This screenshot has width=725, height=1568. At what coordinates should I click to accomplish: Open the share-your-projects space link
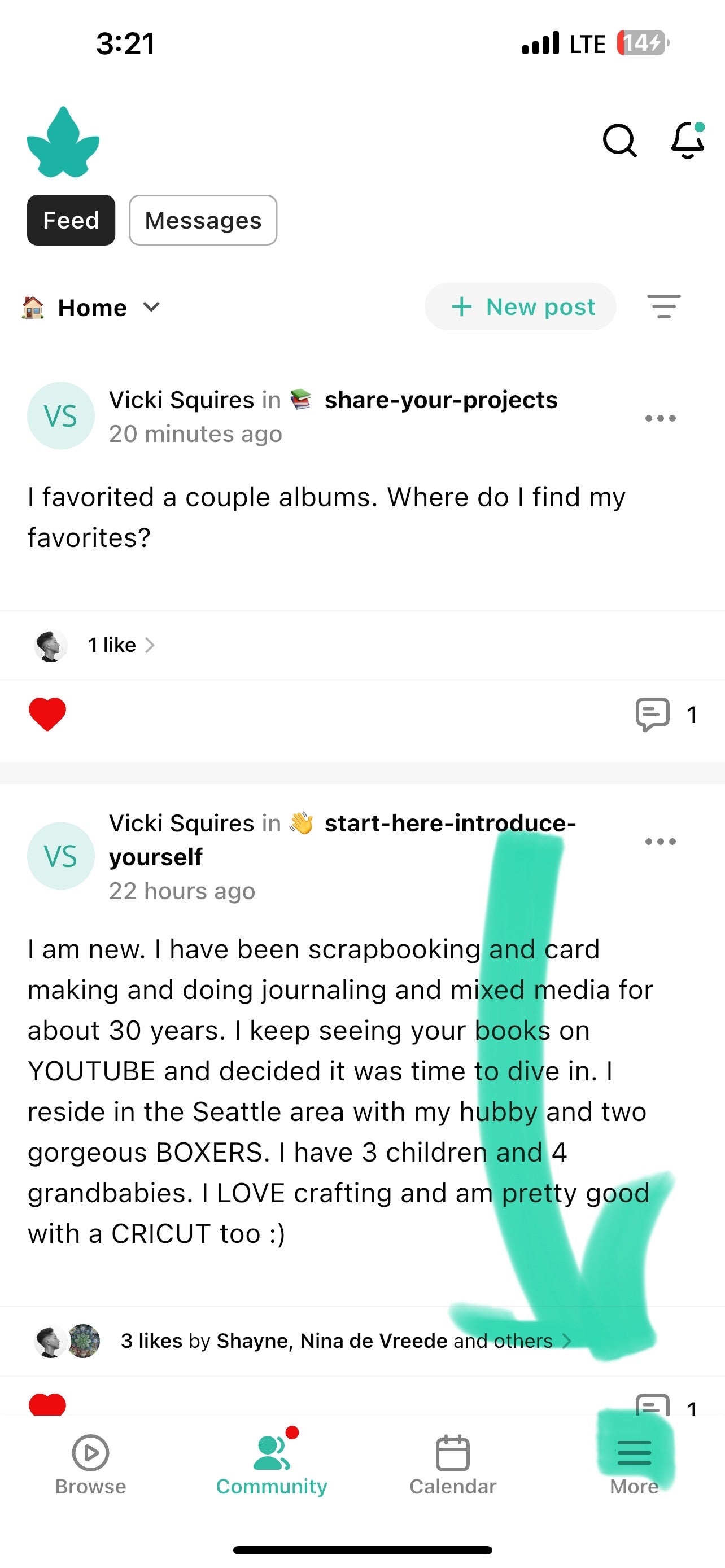coord(440,400)
